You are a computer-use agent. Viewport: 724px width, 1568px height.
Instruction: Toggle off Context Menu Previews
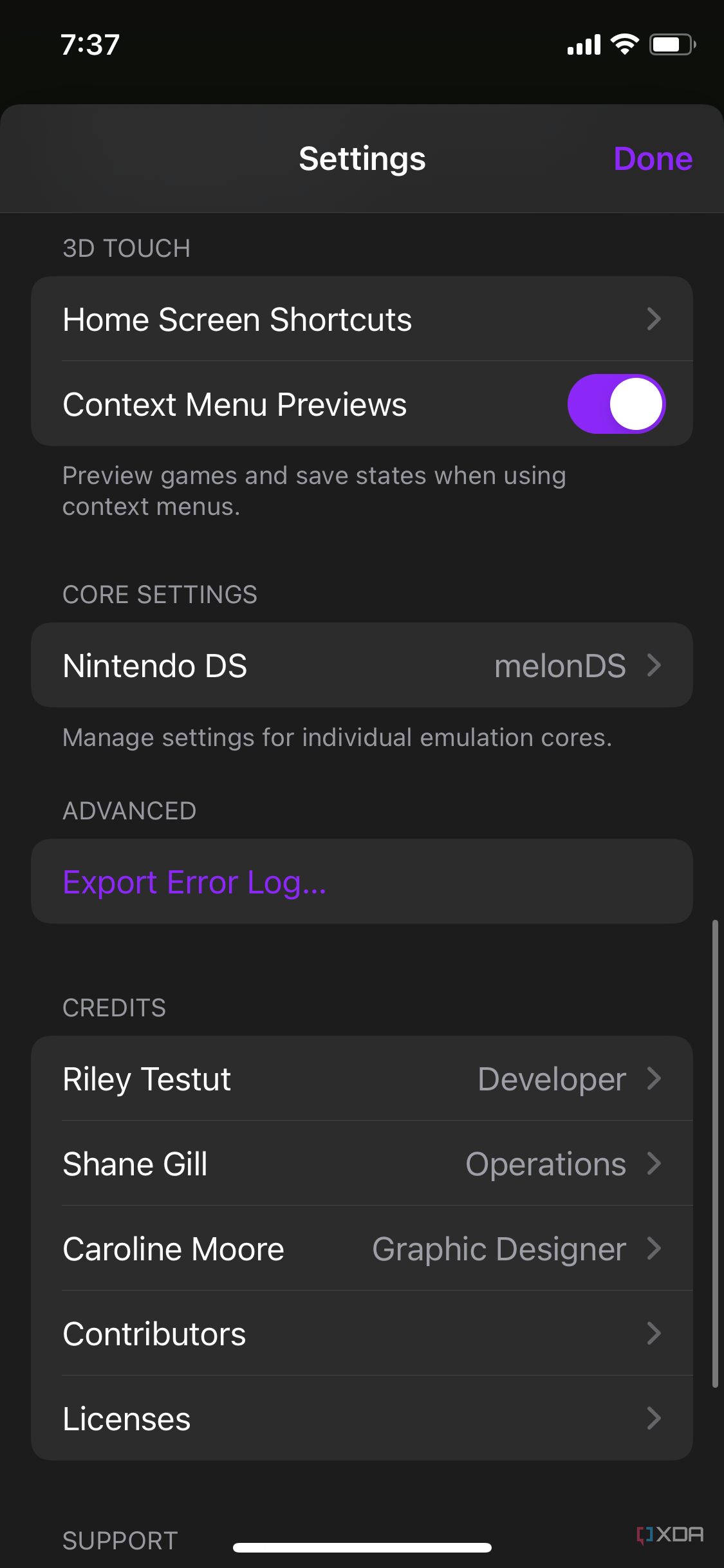click(615, 404)
